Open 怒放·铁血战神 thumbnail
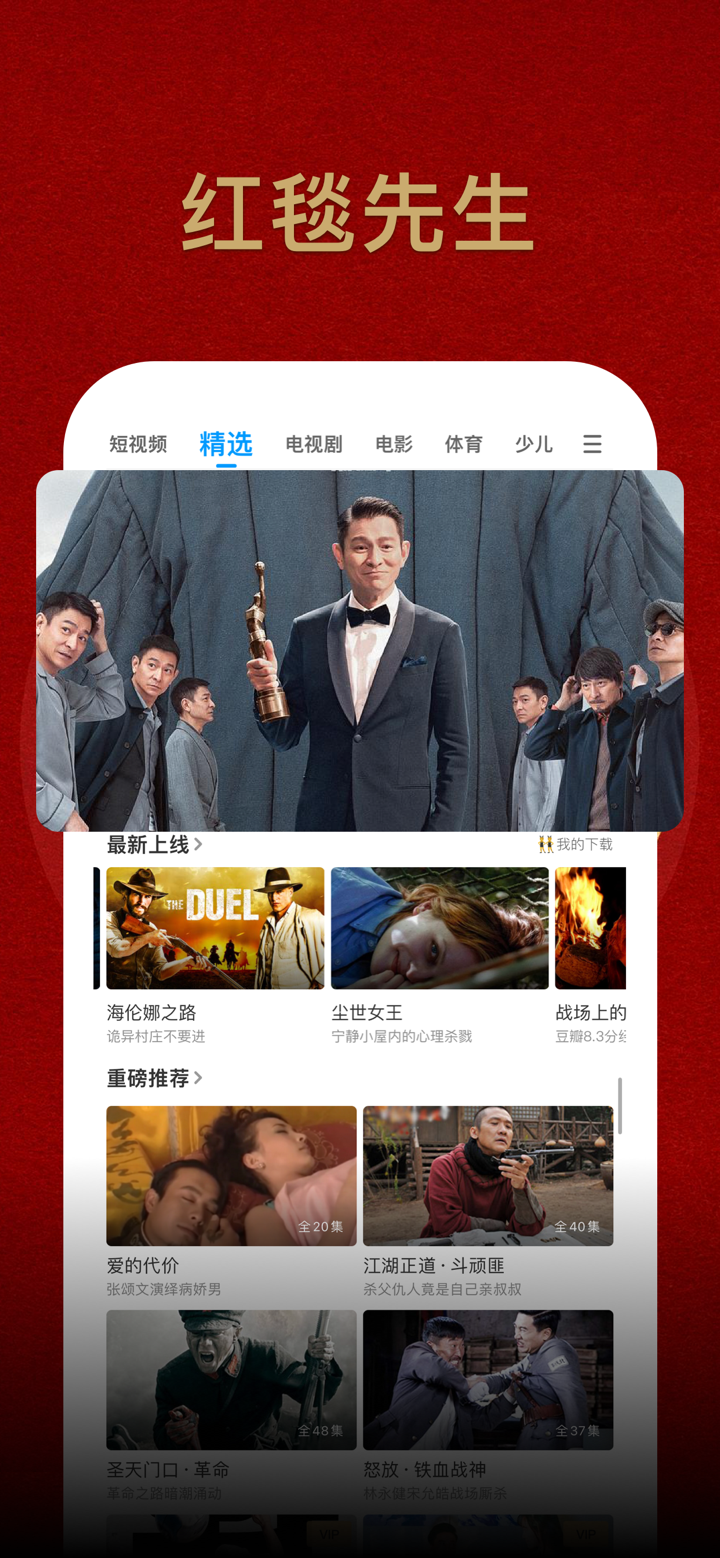 (x=488, y=1380)
